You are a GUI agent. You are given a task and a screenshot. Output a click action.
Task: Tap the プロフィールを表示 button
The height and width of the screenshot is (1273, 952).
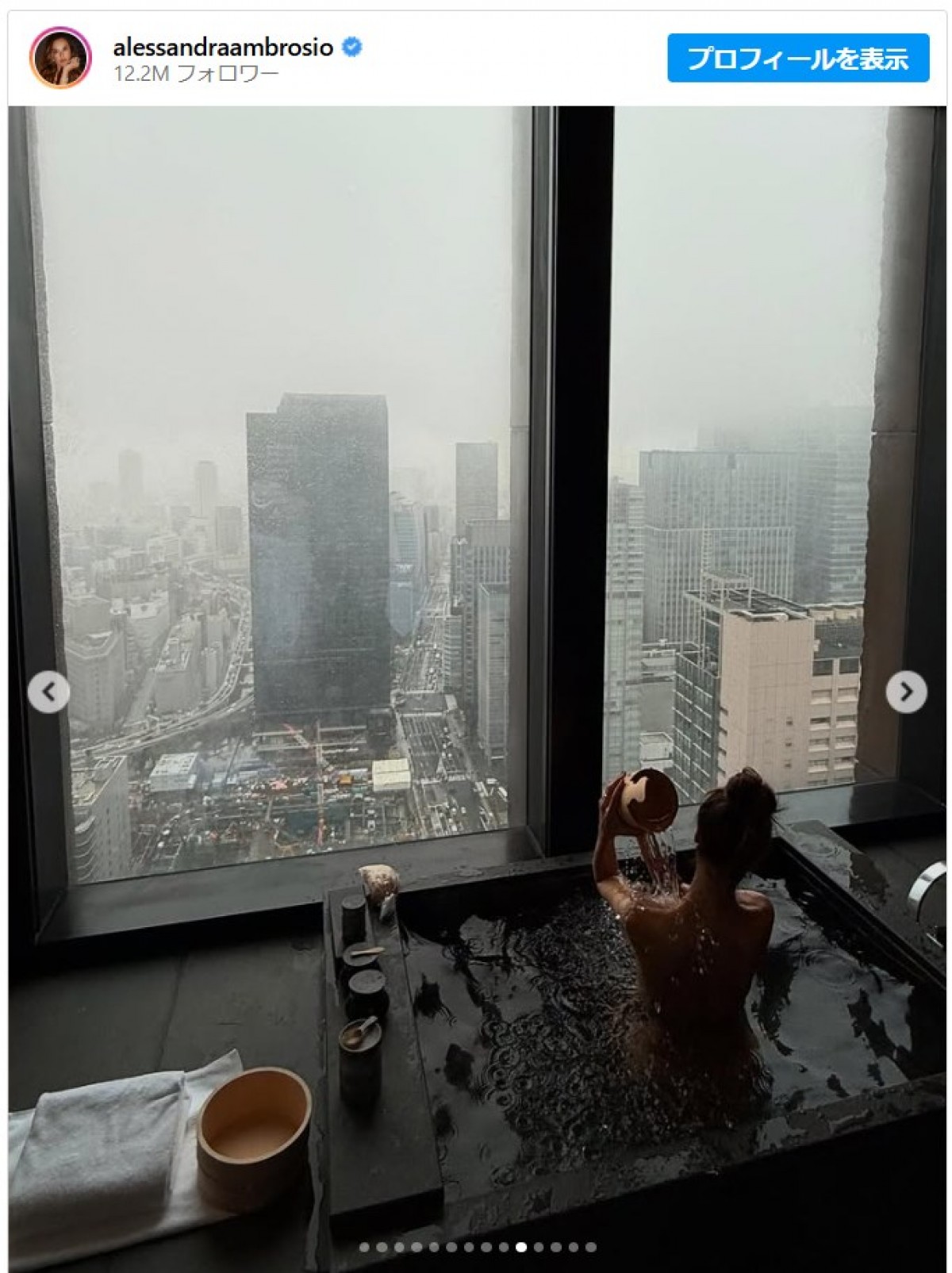[x=797, y=58]
